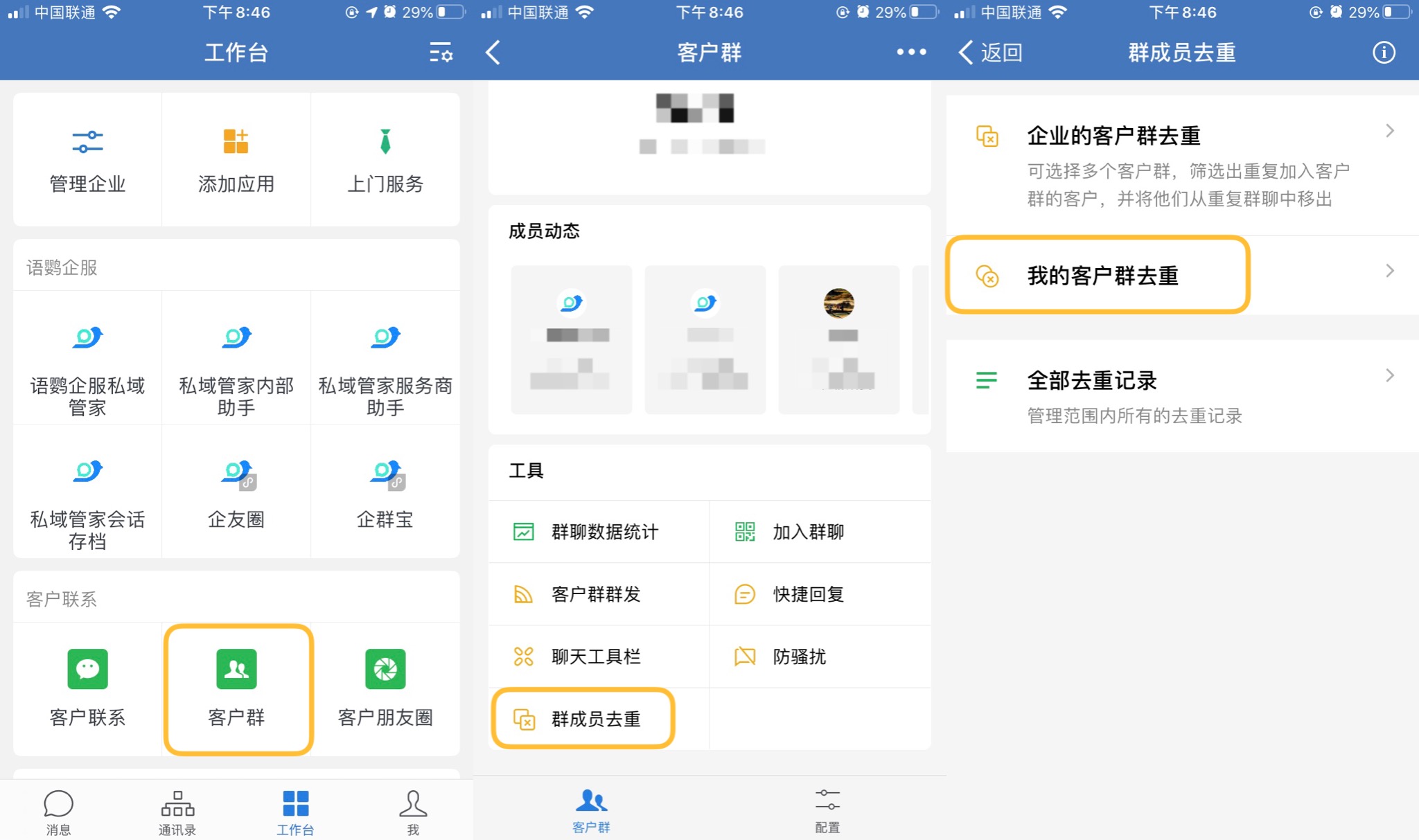Open 快捷回复 tool
The width and height of the screenshot is (1419, 840).
820,594
